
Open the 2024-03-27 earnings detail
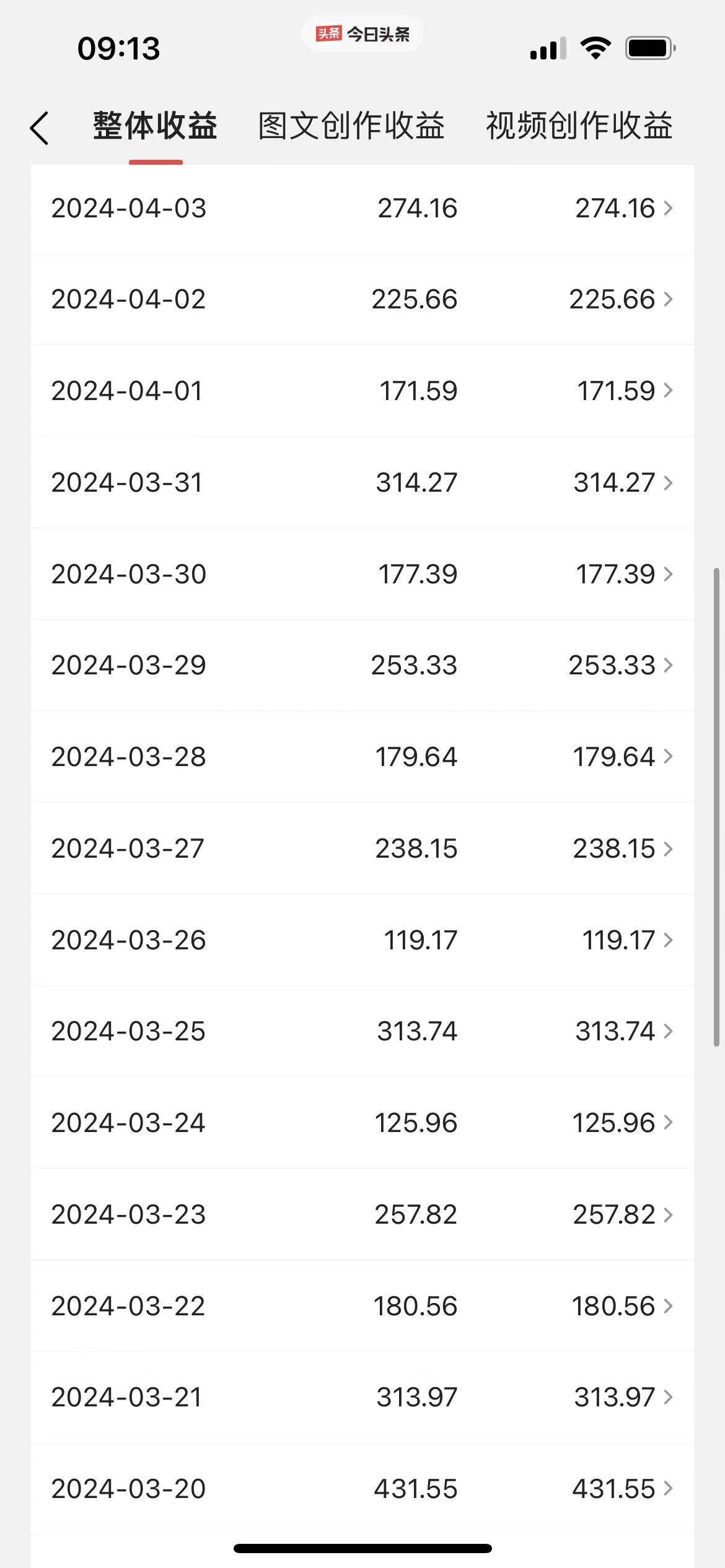[x=362, y=848]
